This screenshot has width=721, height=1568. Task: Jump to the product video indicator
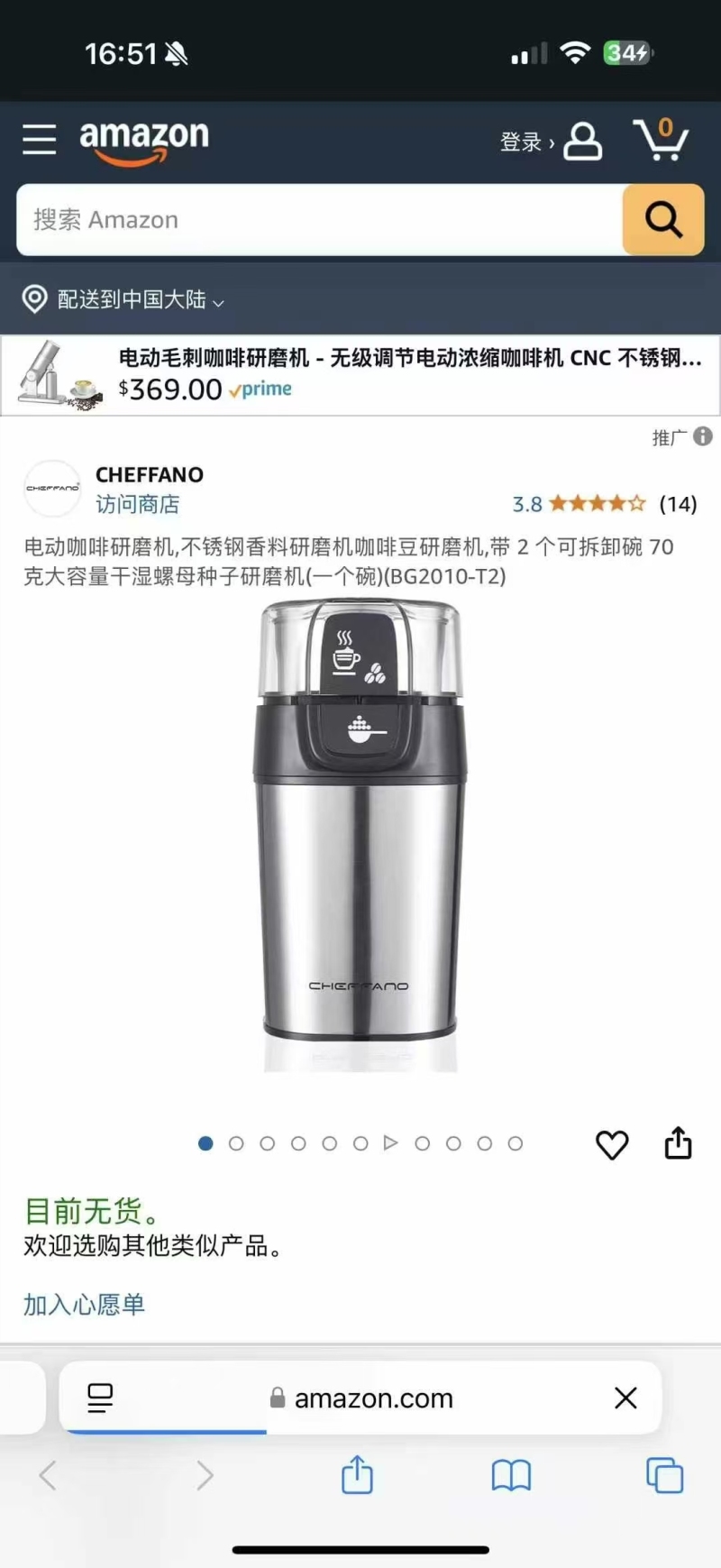coord(390,1142)
